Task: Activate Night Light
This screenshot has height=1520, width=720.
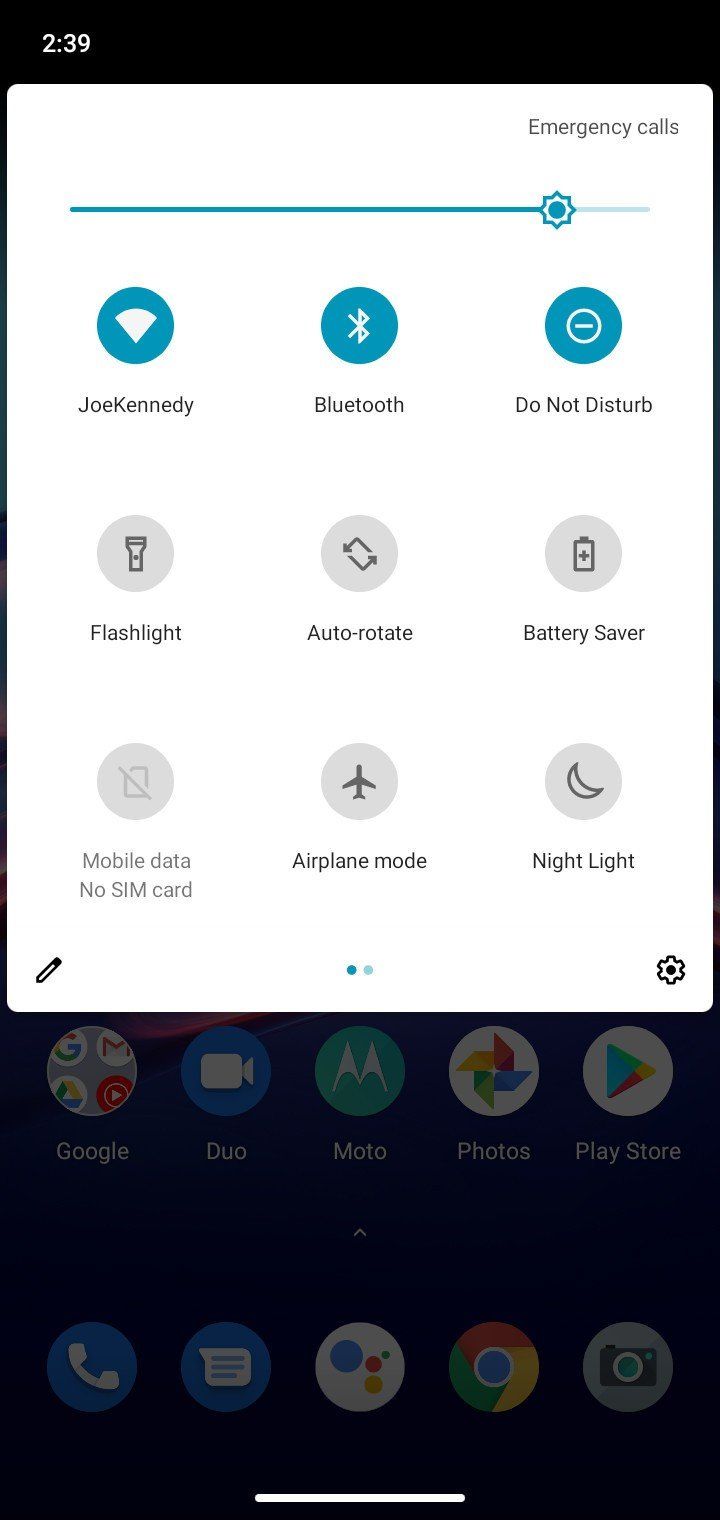Action: point(583,781)
